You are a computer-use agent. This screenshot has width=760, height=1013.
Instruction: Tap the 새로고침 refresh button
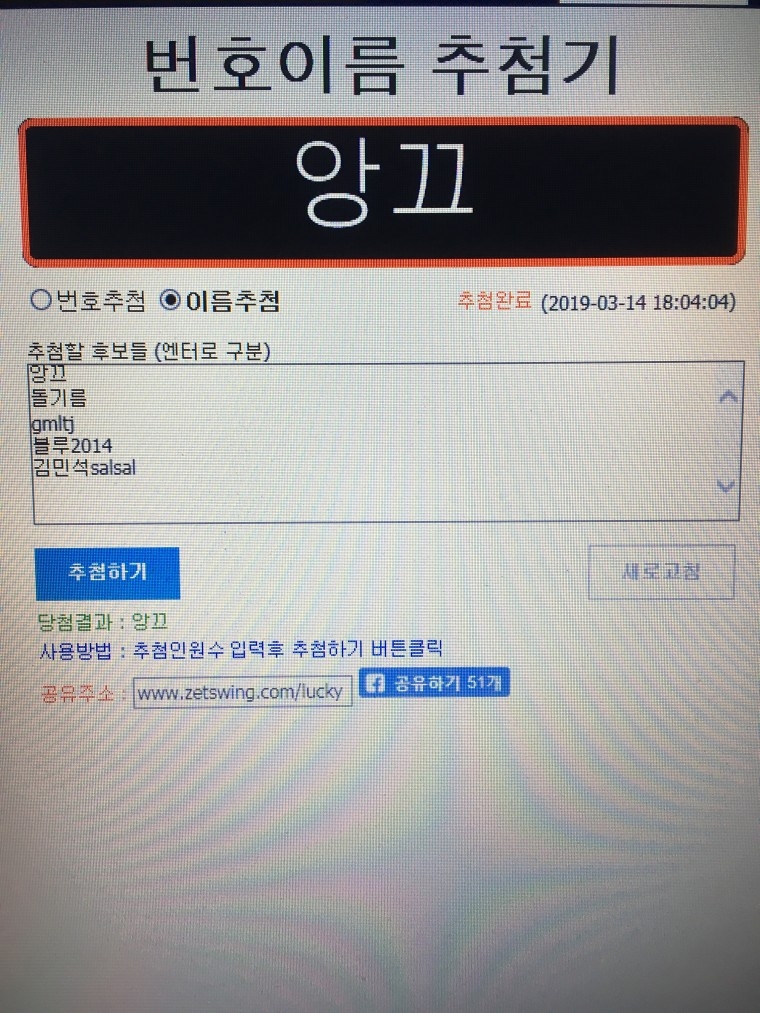[x=661, y=572]
